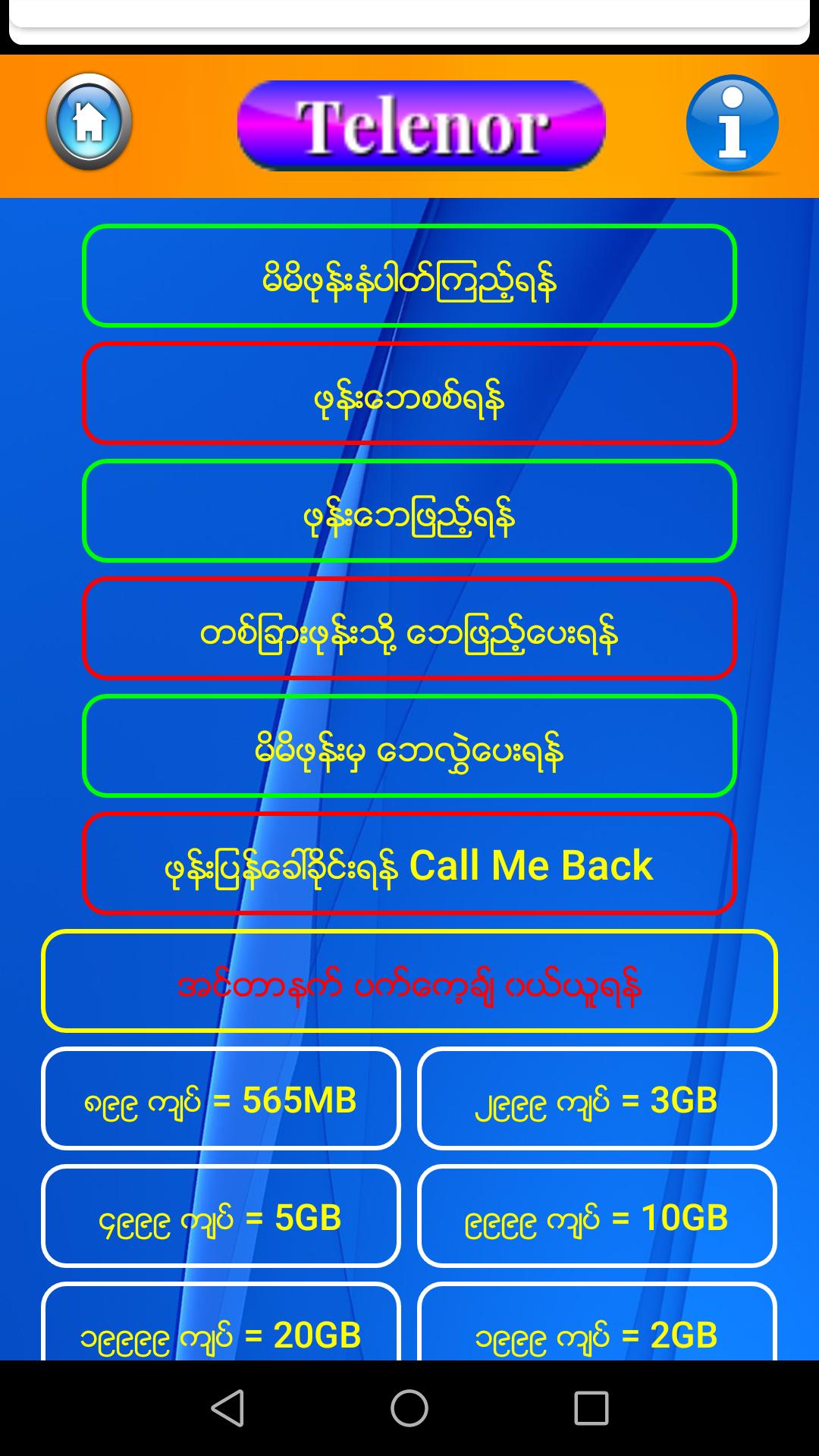Open recent apps from navigation bar

(x=591, y=1408)
